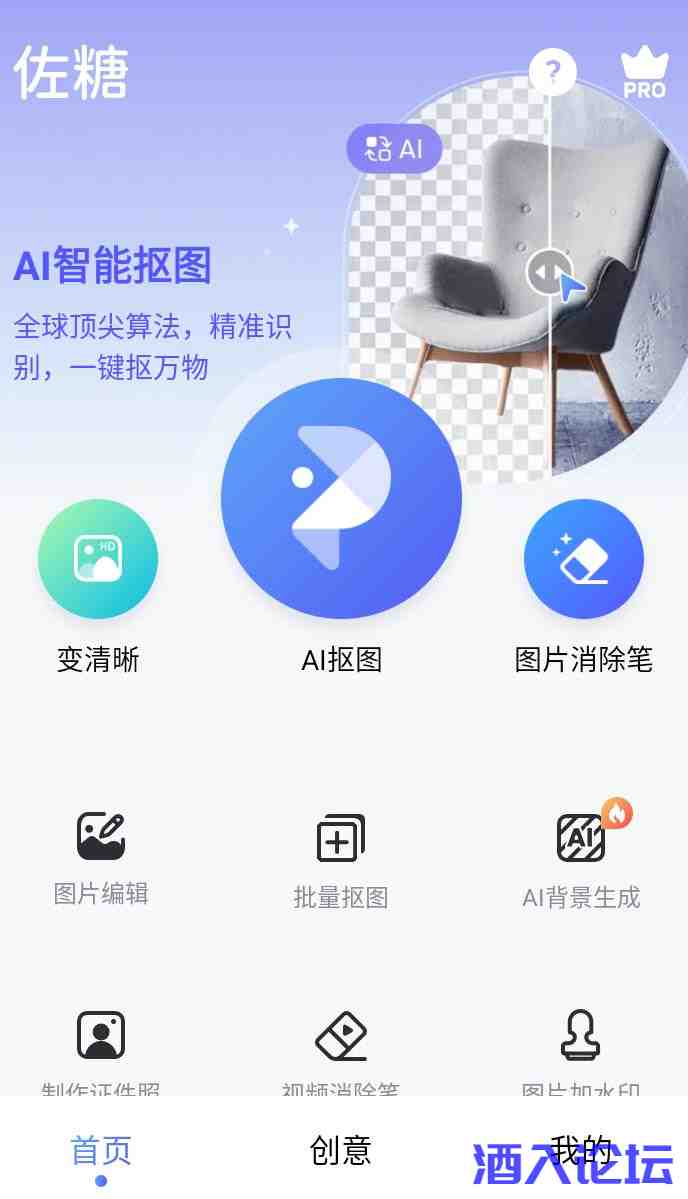Select 批量抠图 batch cutout
This screenshot has width=688, height=1199.
[341, 839]
